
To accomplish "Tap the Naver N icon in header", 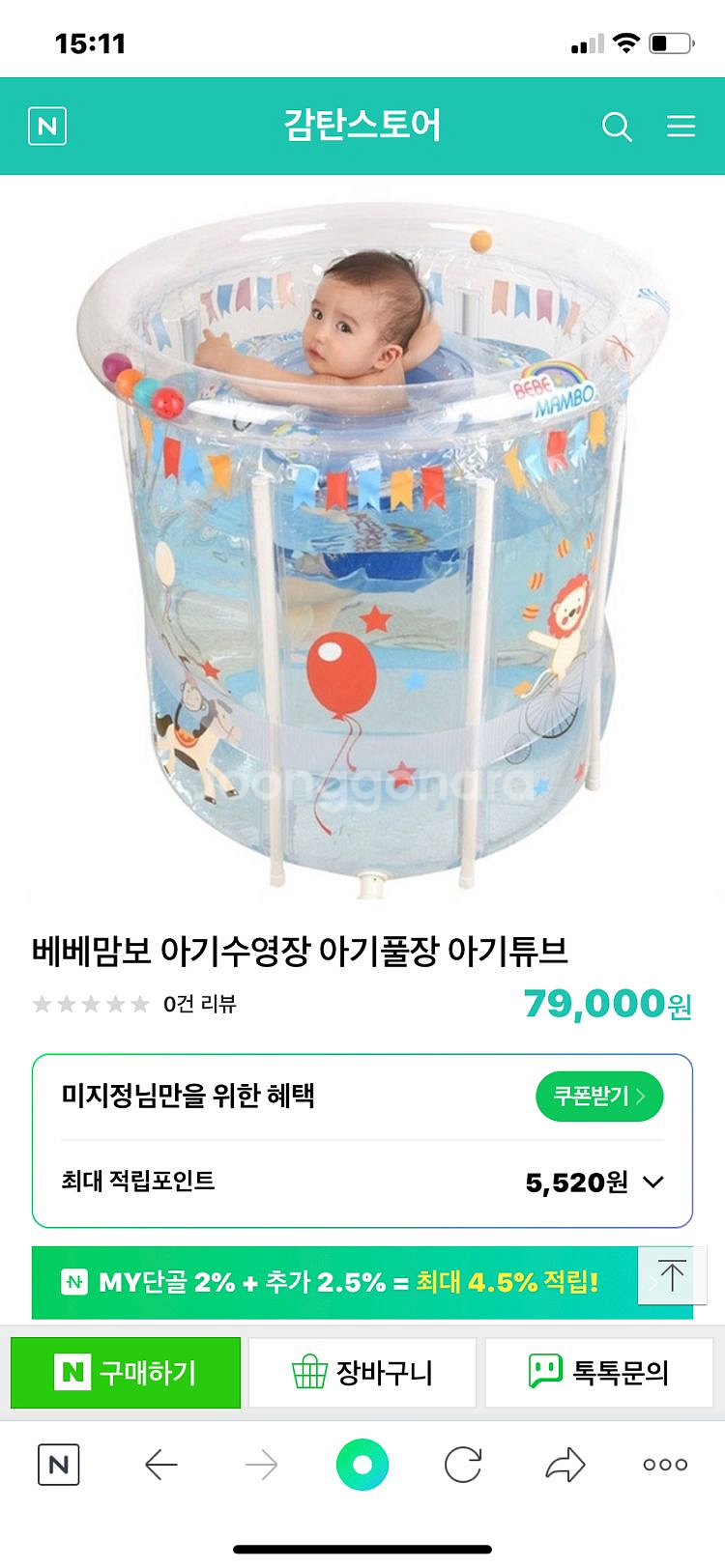I will pos(47,127).
